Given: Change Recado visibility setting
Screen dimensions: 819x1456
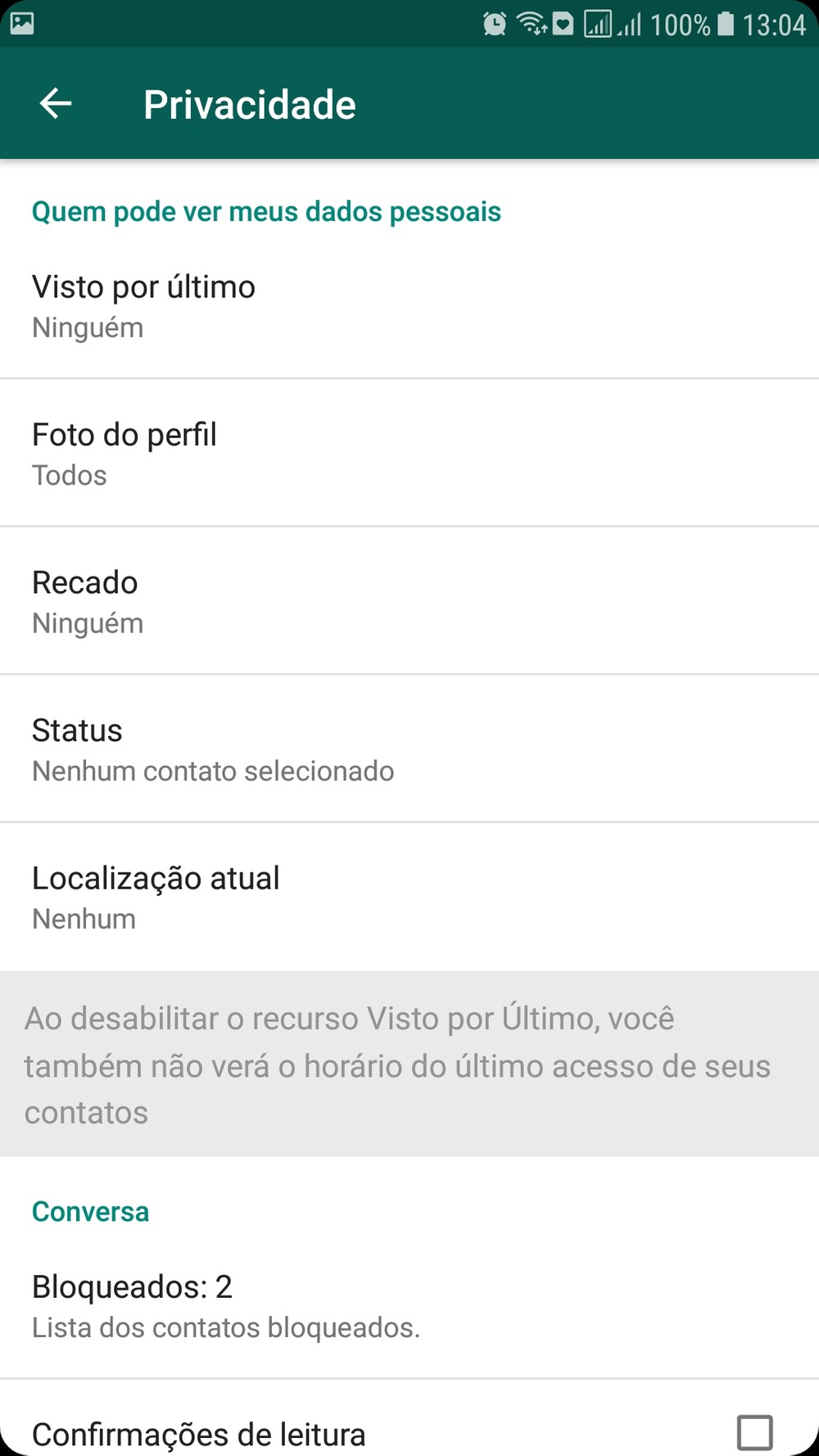Looking at the screenshot, I should 409,601.
